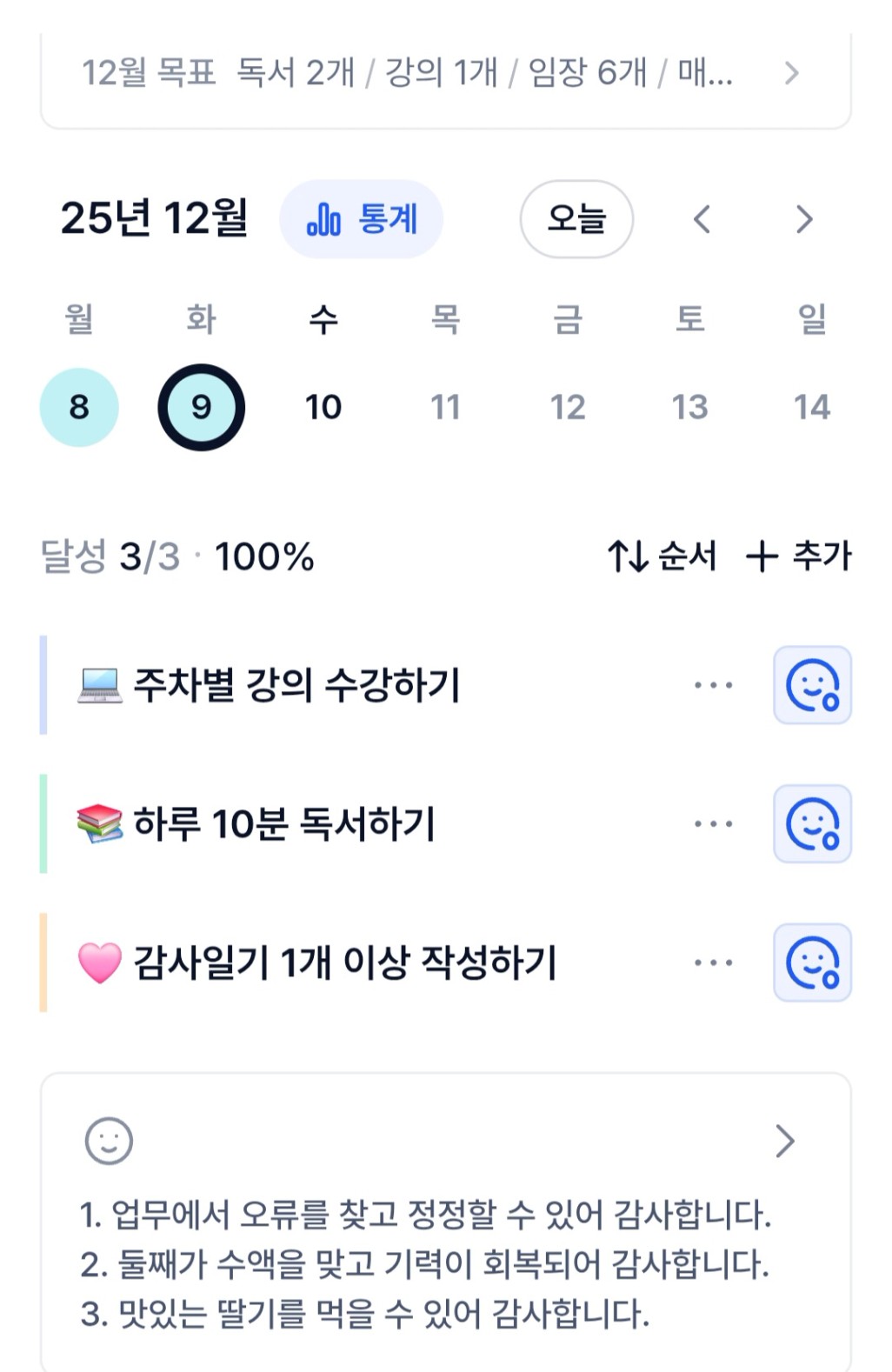
Task: Select date 8 on the calendar
Action: coord(79,407)
